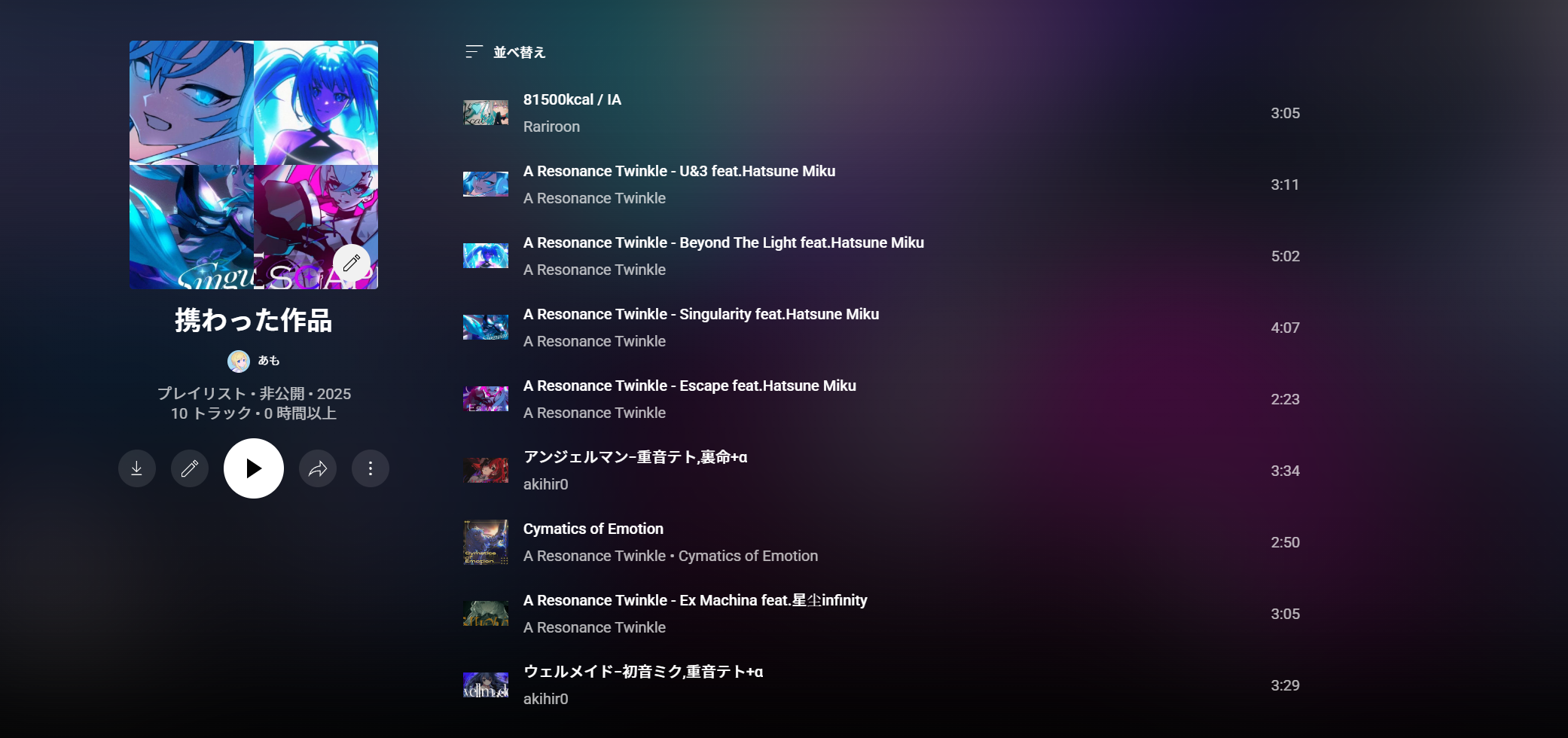
Task: Play Escape feat.Hatsune Miku track
Action: click(486, 399)
